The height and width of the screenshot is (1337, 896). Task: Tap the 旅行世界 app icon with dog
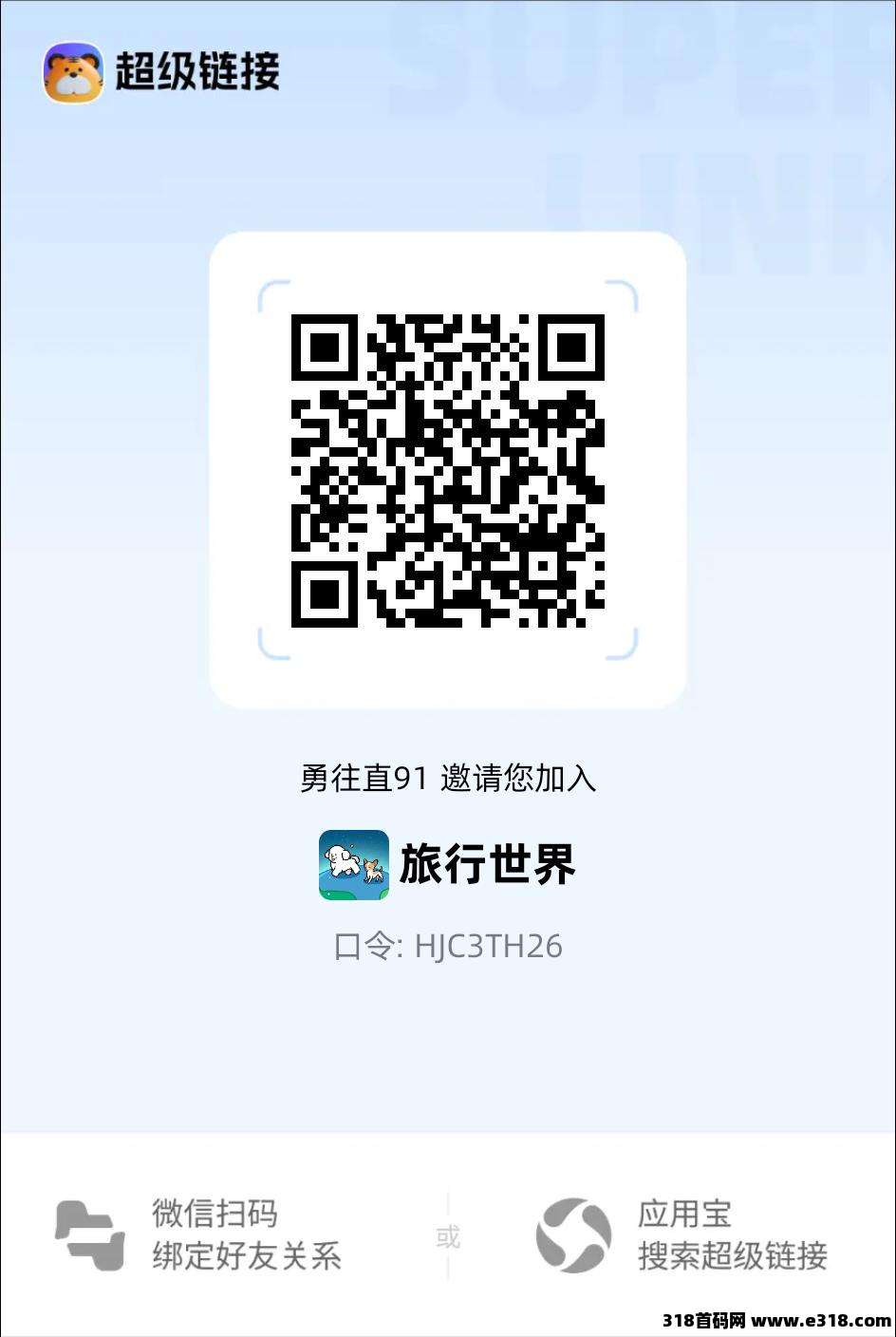click(x=353, y=864)
